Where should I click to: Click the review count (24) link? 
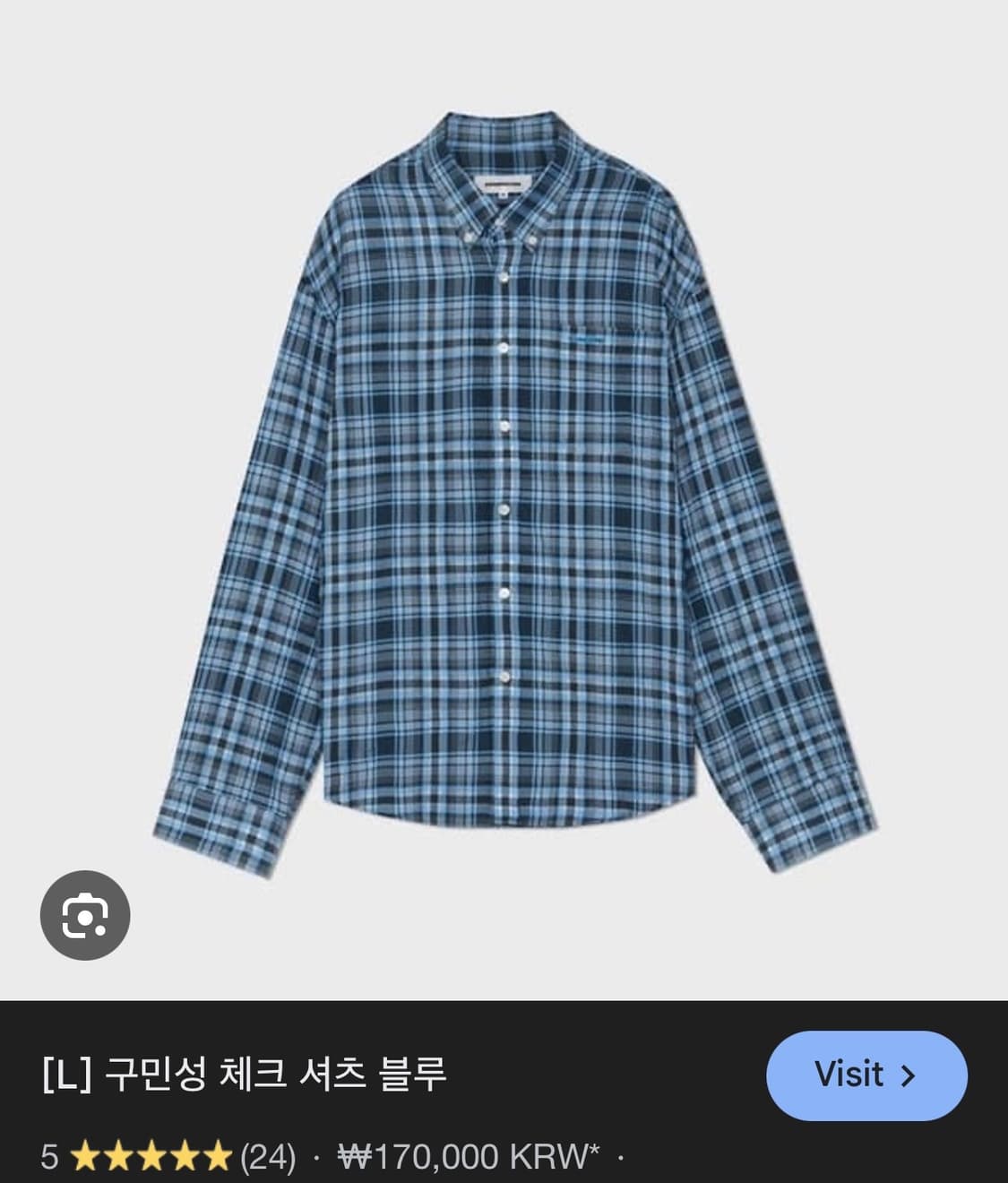pyautogui.click(x=271, y=1157)
